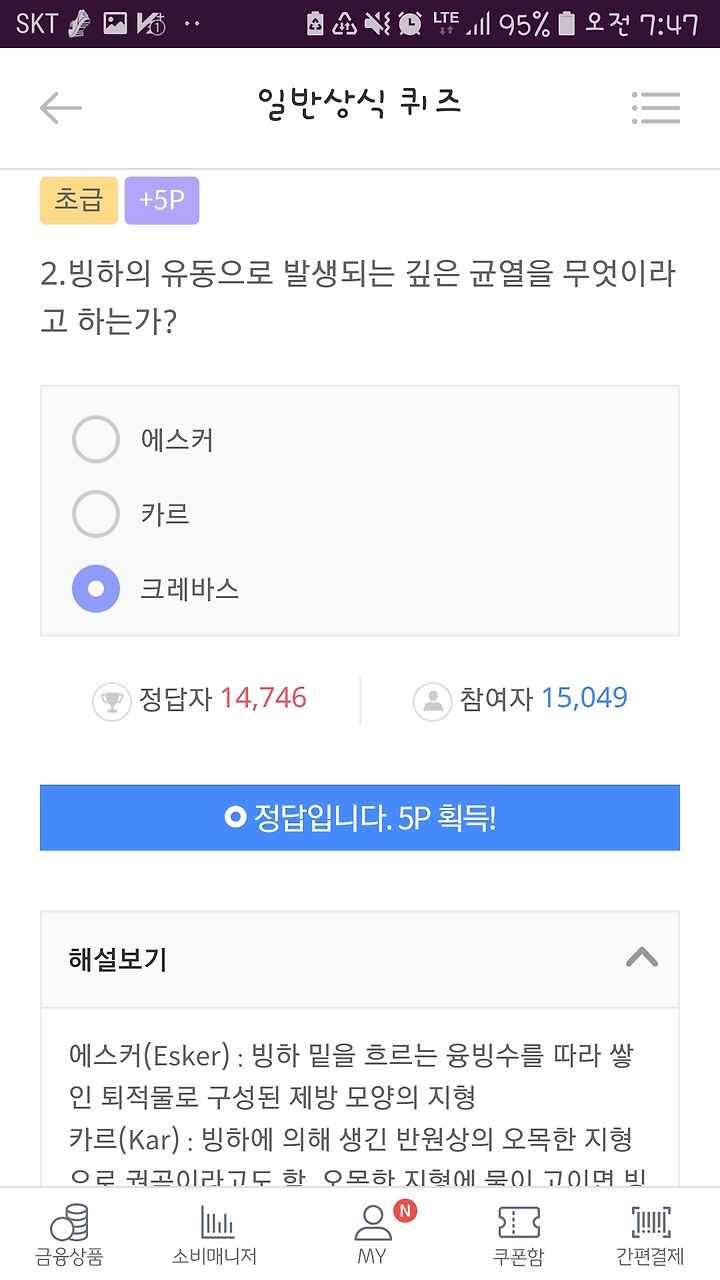Open the 금융상품 tab

(x=69, y=1235)
